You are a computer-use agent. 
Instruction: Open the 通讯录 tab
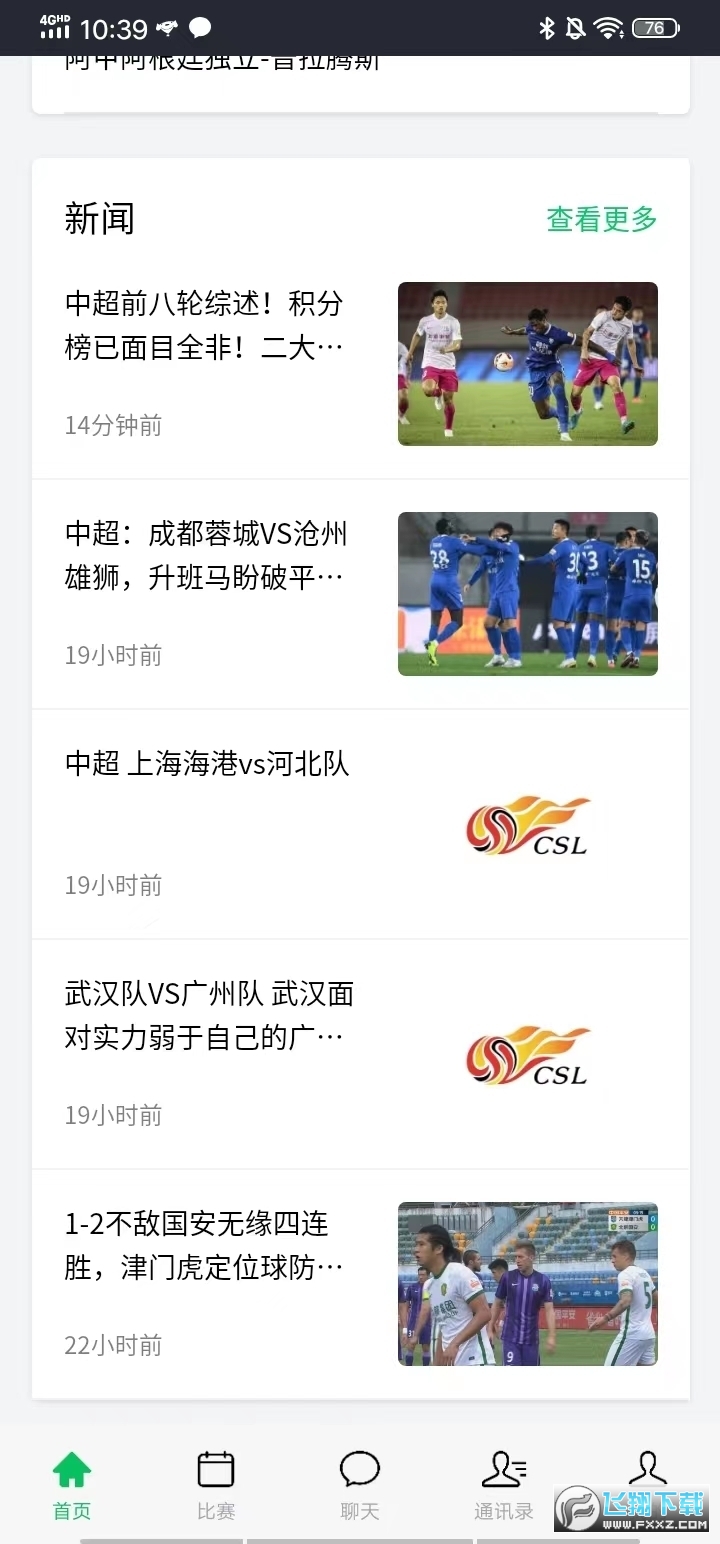[x=503, y=1484]
